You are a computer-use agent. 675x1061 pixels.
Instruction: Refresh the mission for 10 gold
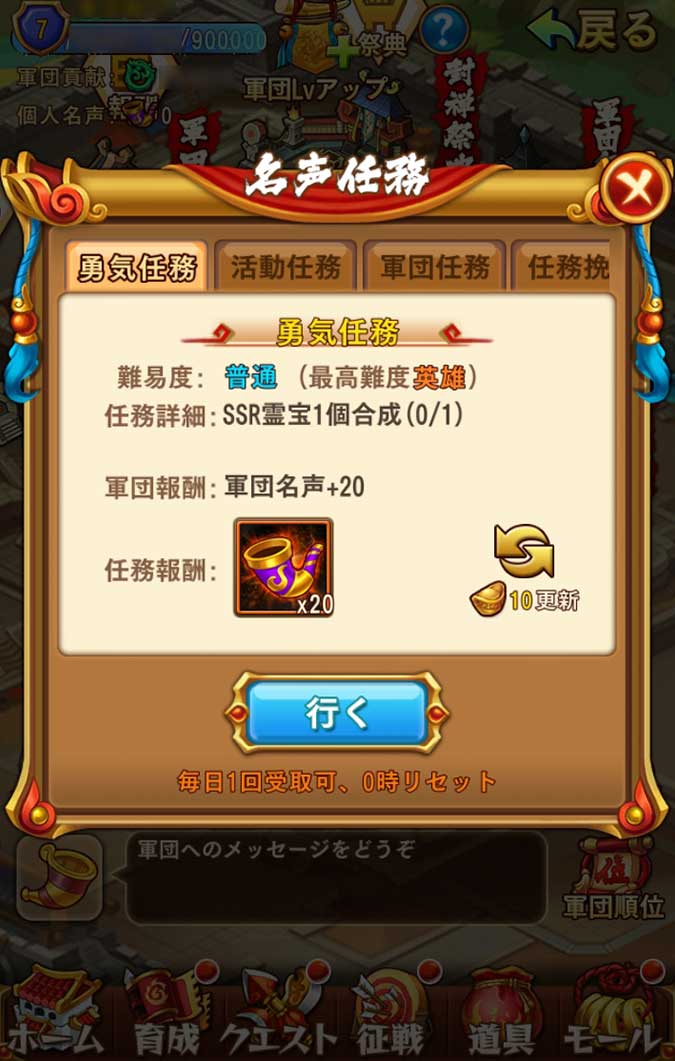(524, 555)
